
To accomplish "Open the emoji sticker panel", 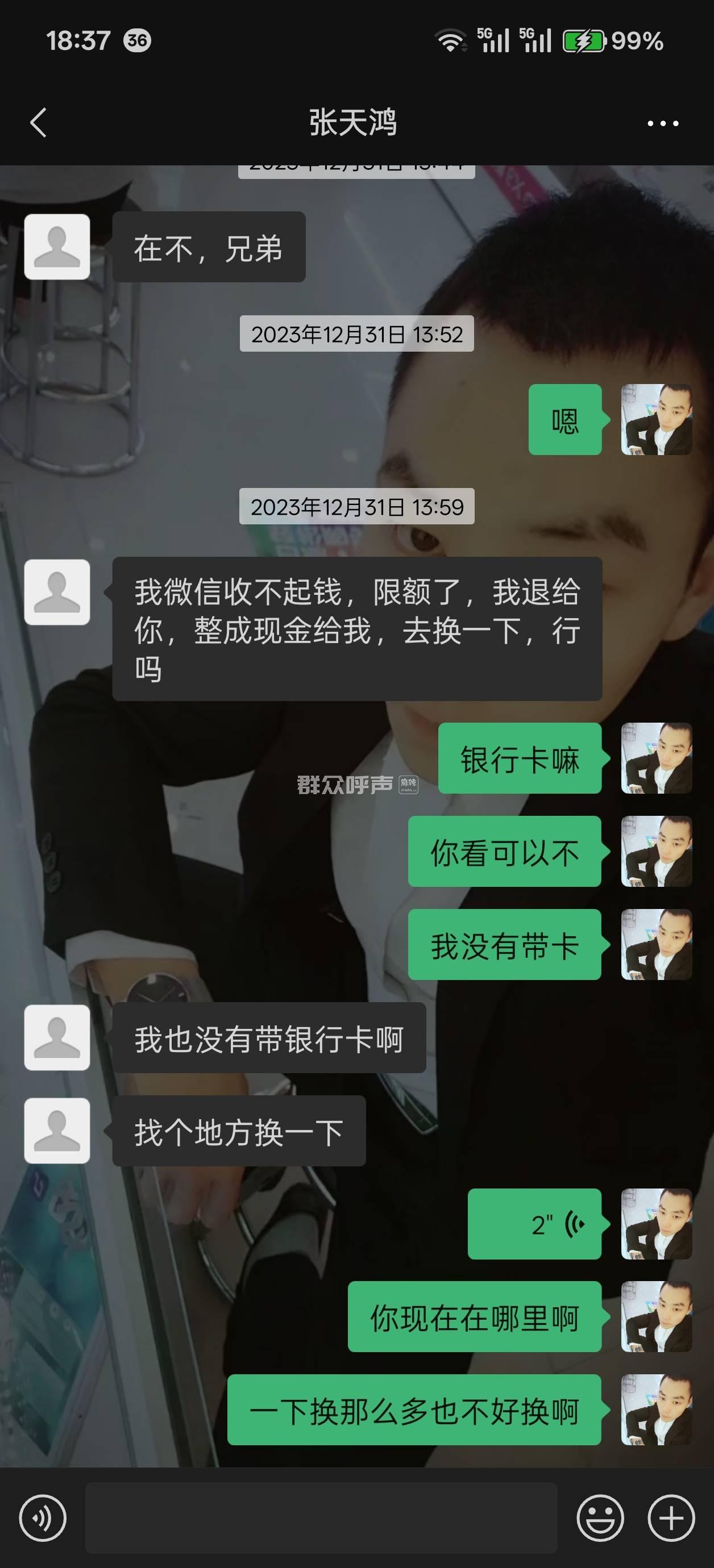I will [x=600, y=1518].
